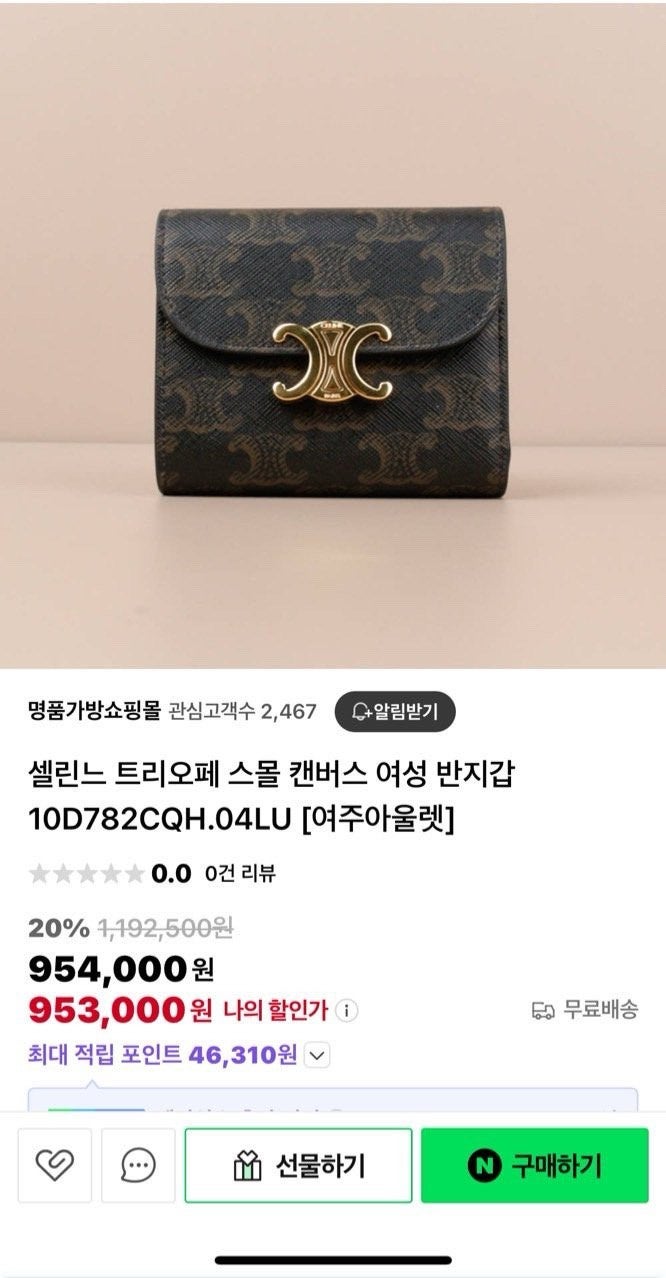Screen dimensions: 666x1278
Task: Tap 선물하기 to send as gift
Action: 298,1165
